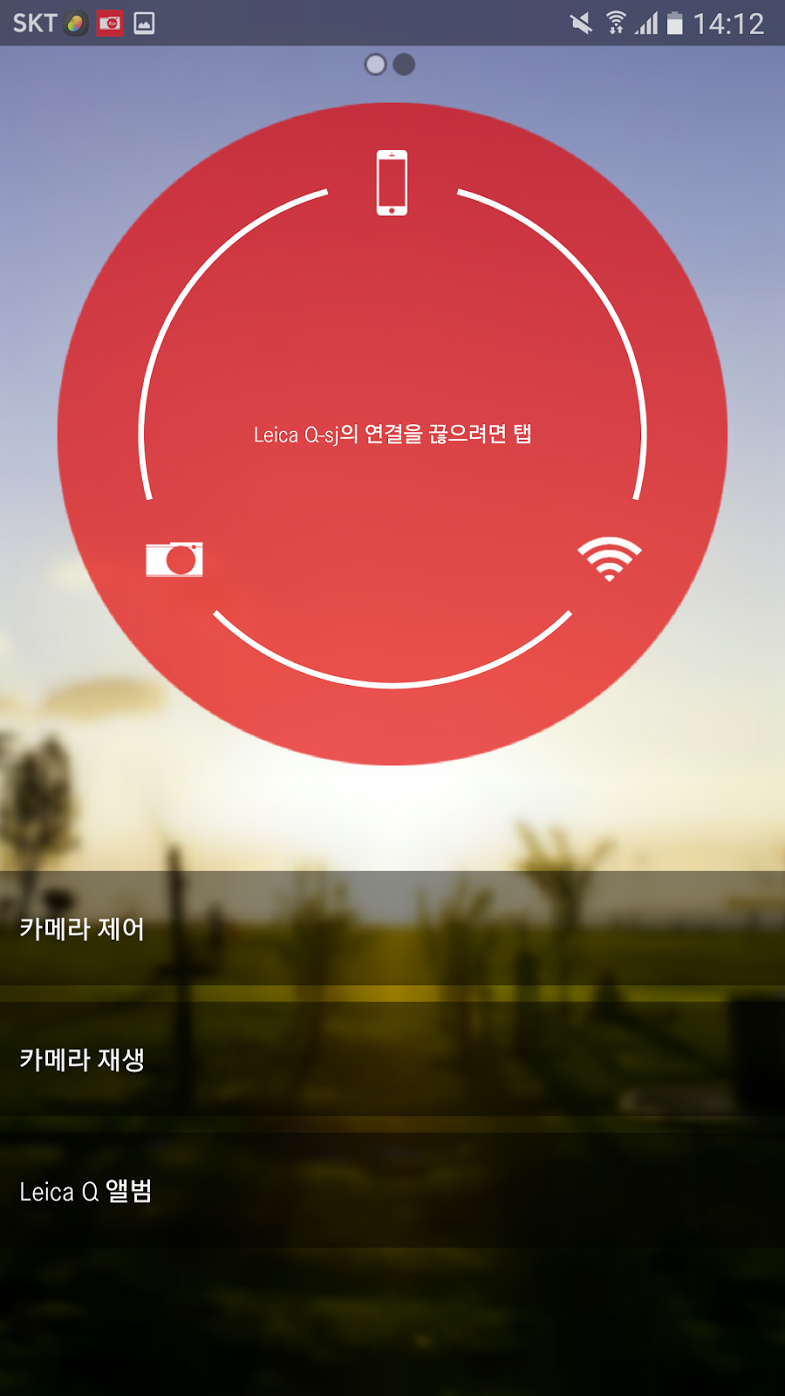Image resolution: width=785 pixels, height=1396 pixels.
Task: Open the Leica camera app notification icon
Action: point(110,21)
